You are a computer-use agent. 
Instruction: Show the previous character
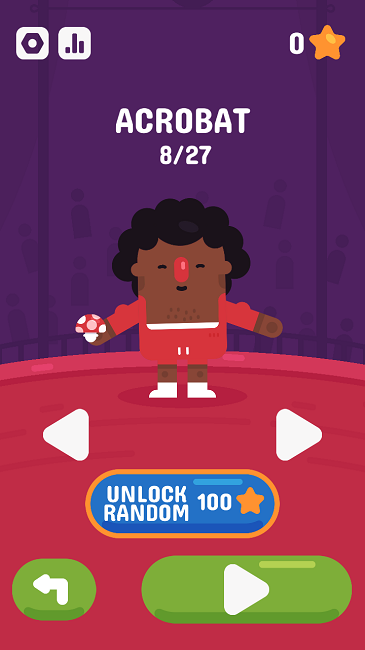(x=66, y=434)
